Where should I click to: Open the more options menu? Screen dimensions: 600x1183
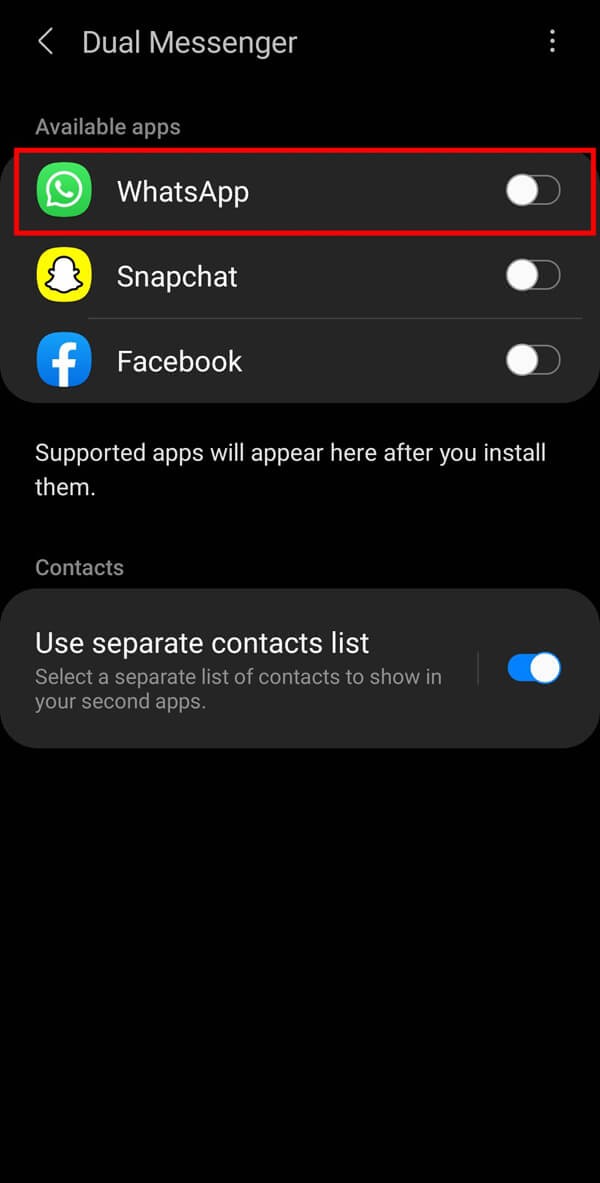pyautogui.click(x=552, y=42)
